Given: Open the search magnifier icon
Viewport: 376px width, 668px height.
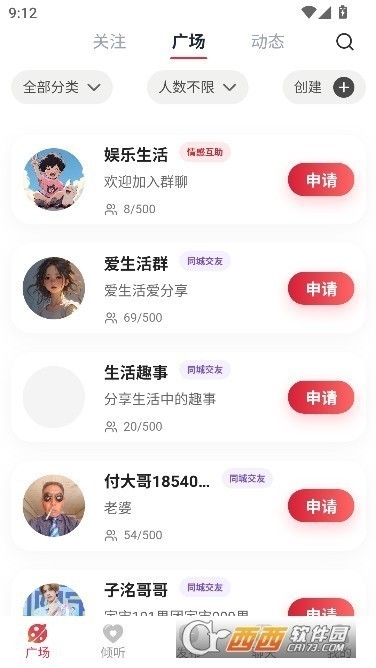Looking at the screenshot, I should 344,42.
